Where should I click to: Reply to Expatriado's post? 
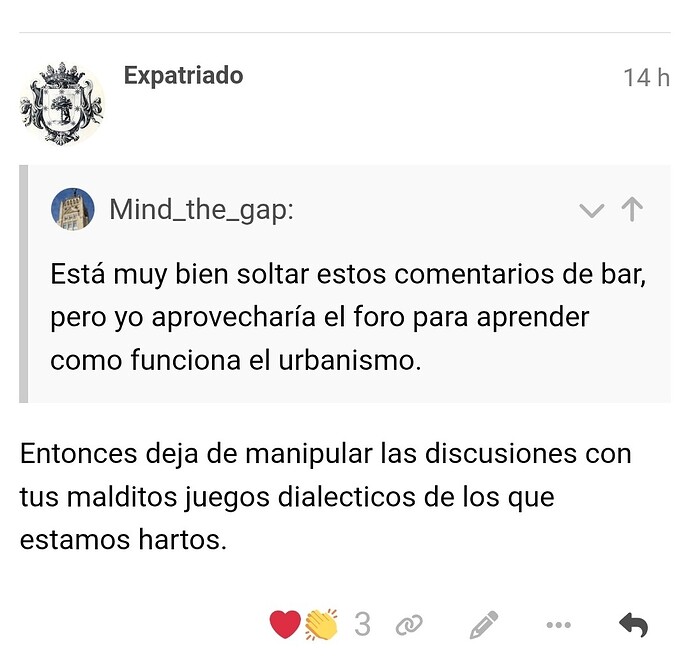[x=633, y=626]
